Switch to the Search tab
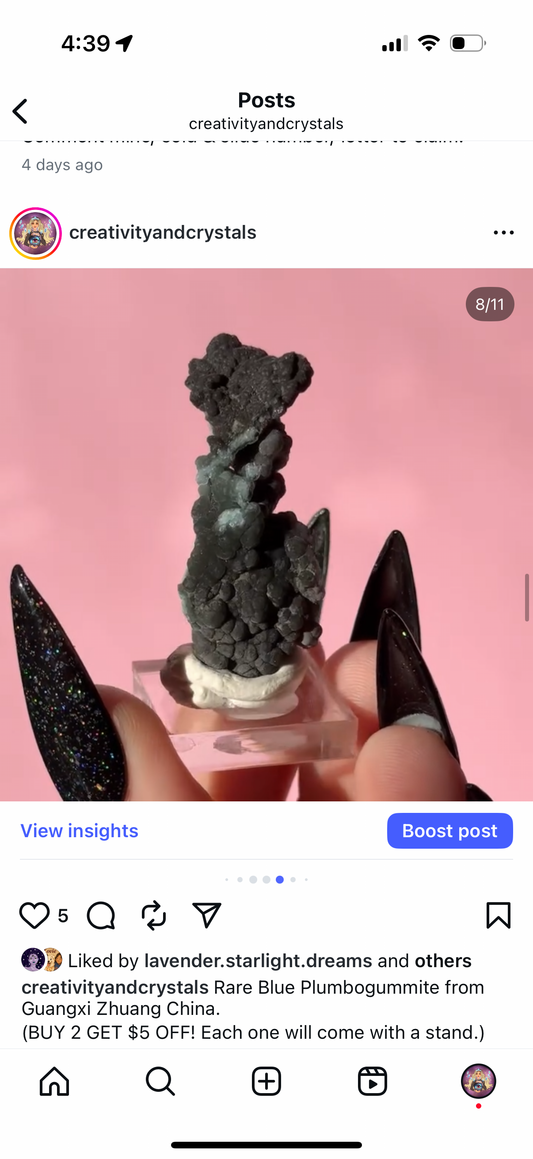The width and height of the screenshot is (533, 1159). pyautogui.click(x=160, y=1082)
